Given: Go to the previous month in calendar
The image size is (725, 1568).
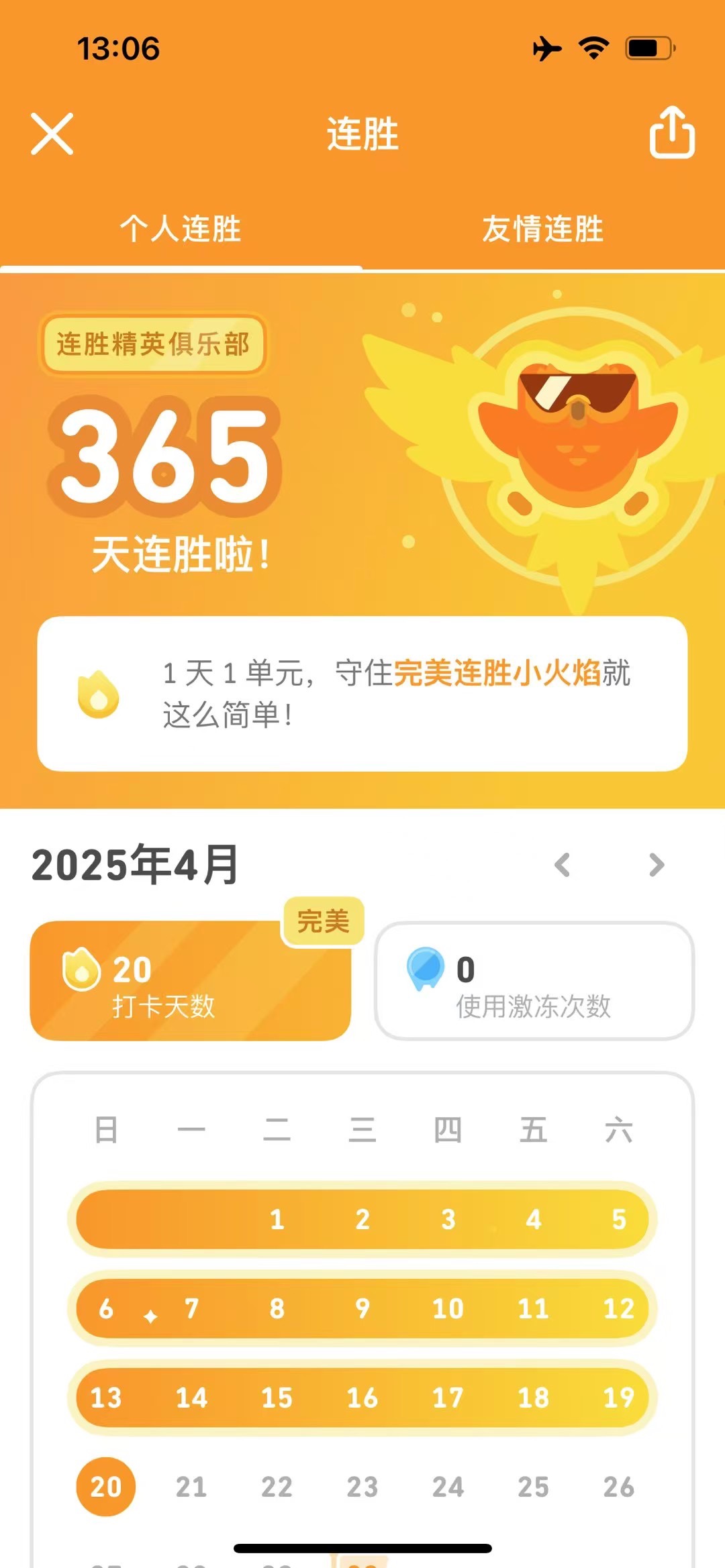Looking at the screenshot, I should click(x=563, y=865).
